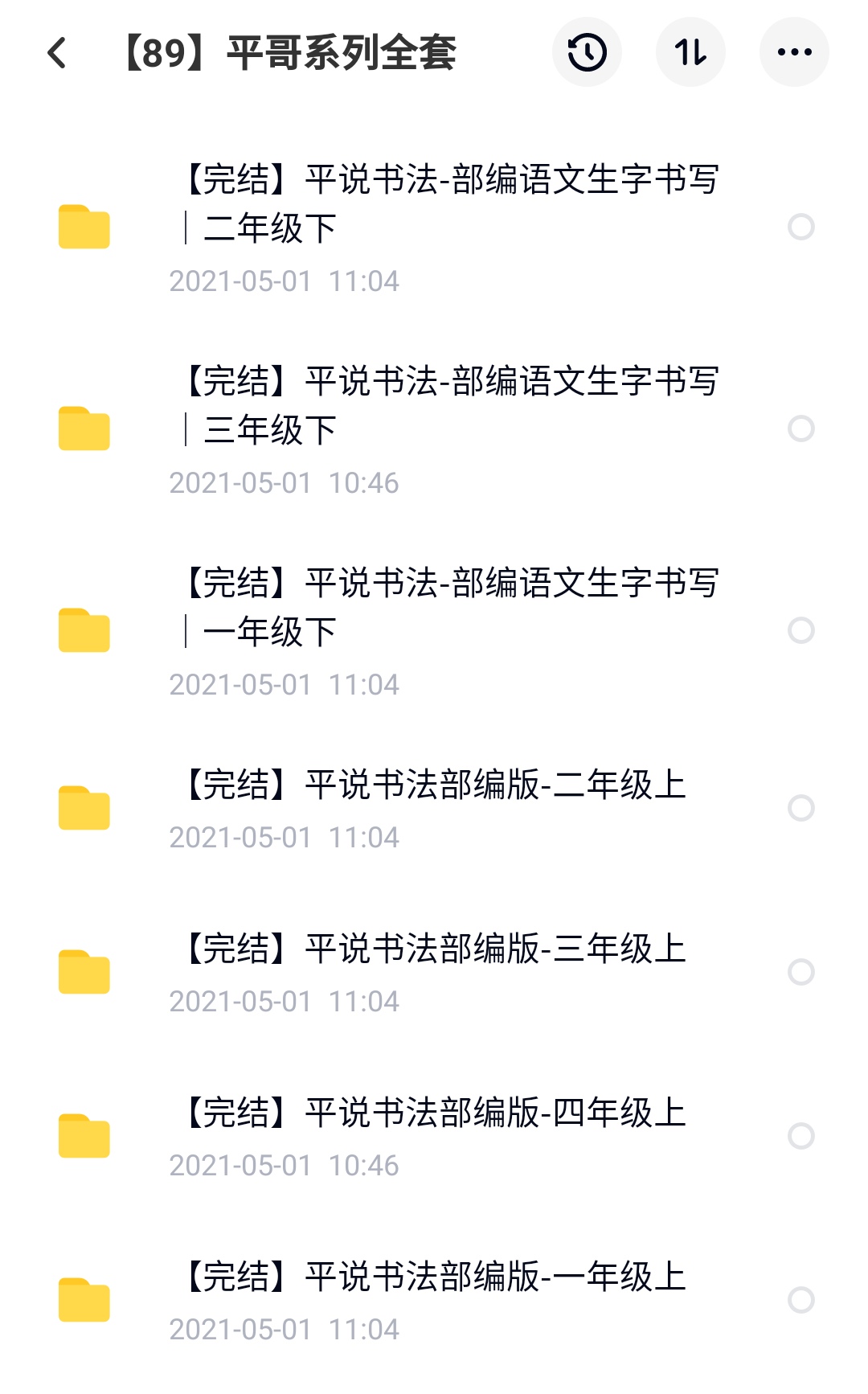Screen dimensions: 868x1394
Task: Tick the circle for 生字书写 一年级下
Action: pyautogui.click(x=801, y=630)
